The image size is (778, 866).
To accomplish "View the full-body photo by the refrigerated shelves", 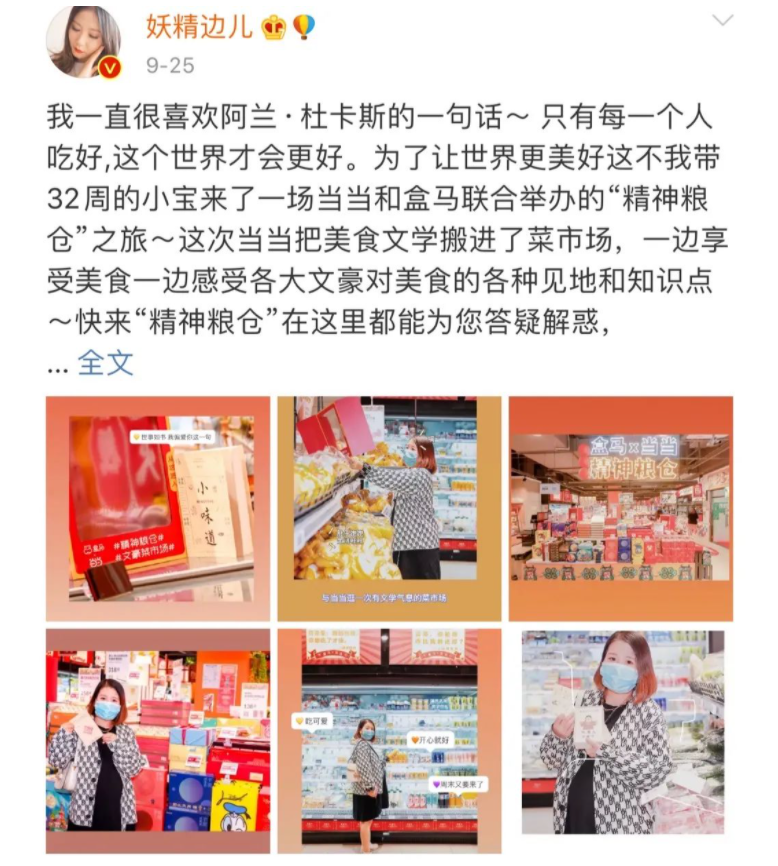I will (x=389, y=741).
